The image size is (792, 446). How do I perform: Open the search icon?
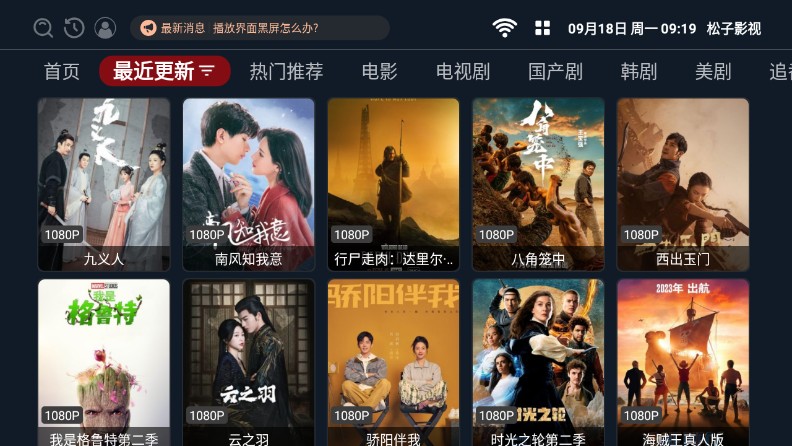[43, 28]
